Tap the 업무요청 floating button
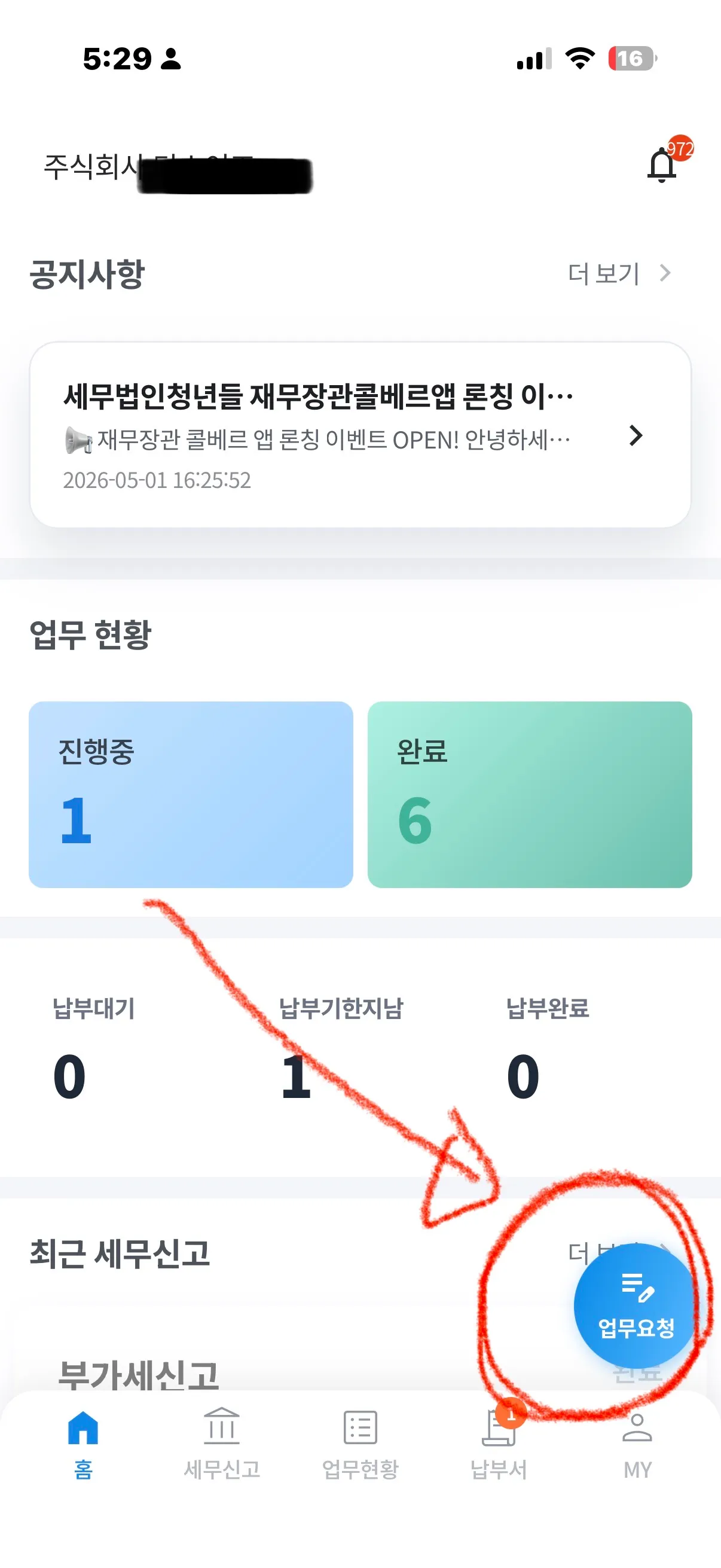Image resolution: width=721 pixels, height=1568 pixels. (636, 1305)
